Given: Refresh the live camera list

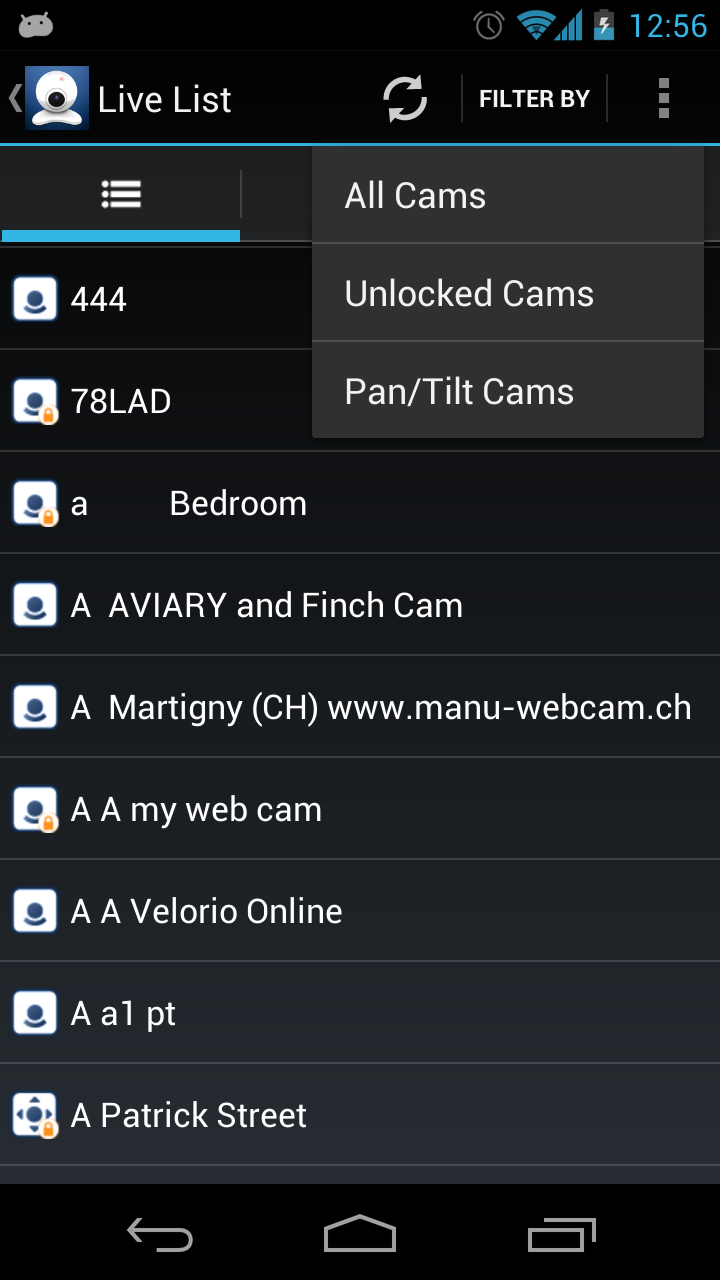Looking at the screenshot, I should [405, 99].
